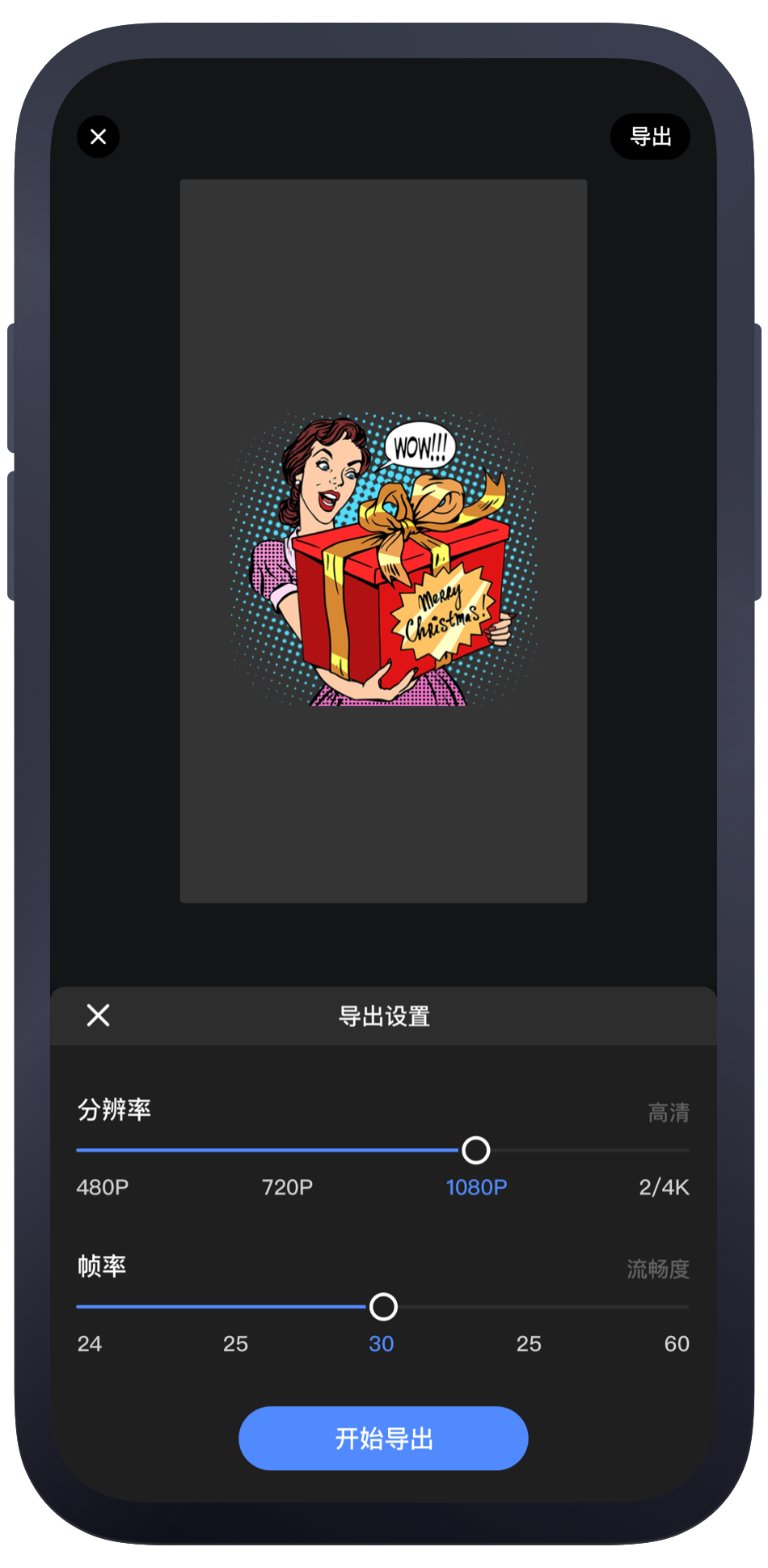The height and width of the screenshot is (1568, 768).
Task: Dismiss the 导出设置 panel
Action: (98, 1016)
